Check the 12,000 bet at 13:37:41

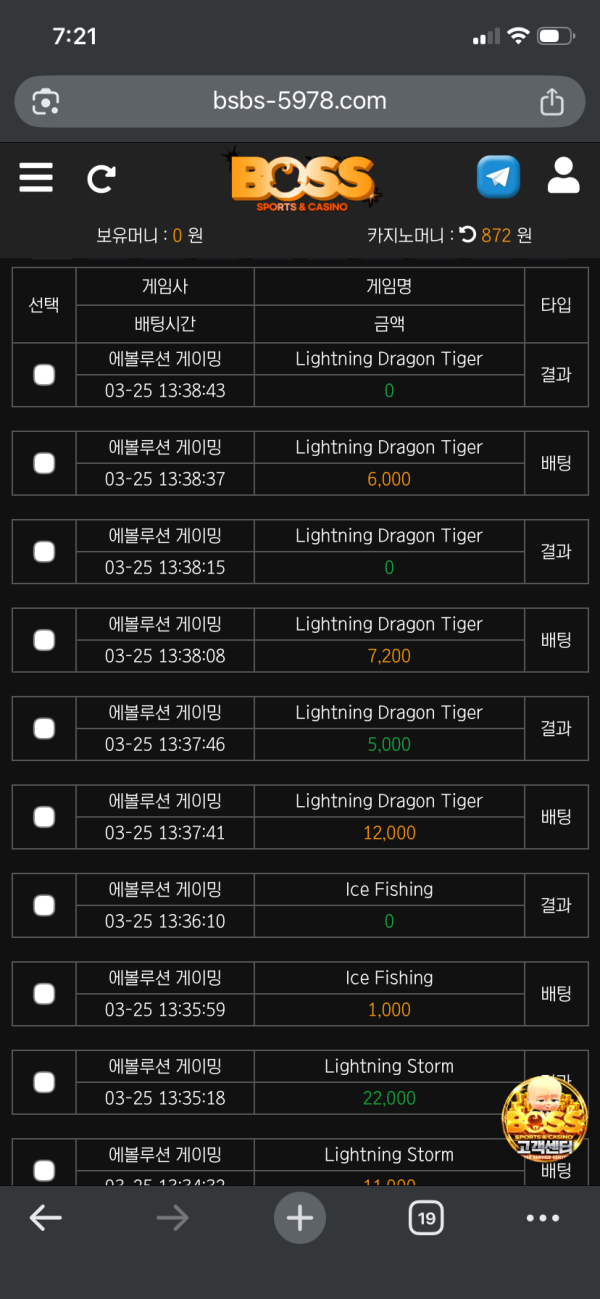[x=44, y=817]
